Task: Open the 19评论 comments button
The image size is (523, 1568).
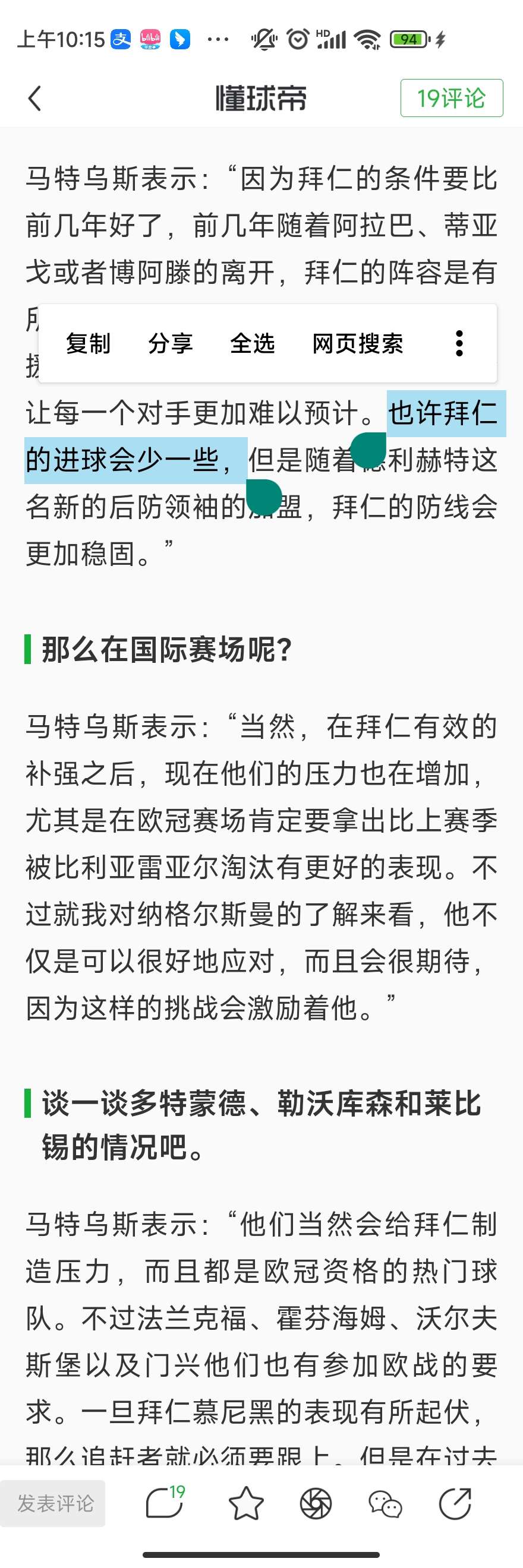Action: tap(451, 98)
